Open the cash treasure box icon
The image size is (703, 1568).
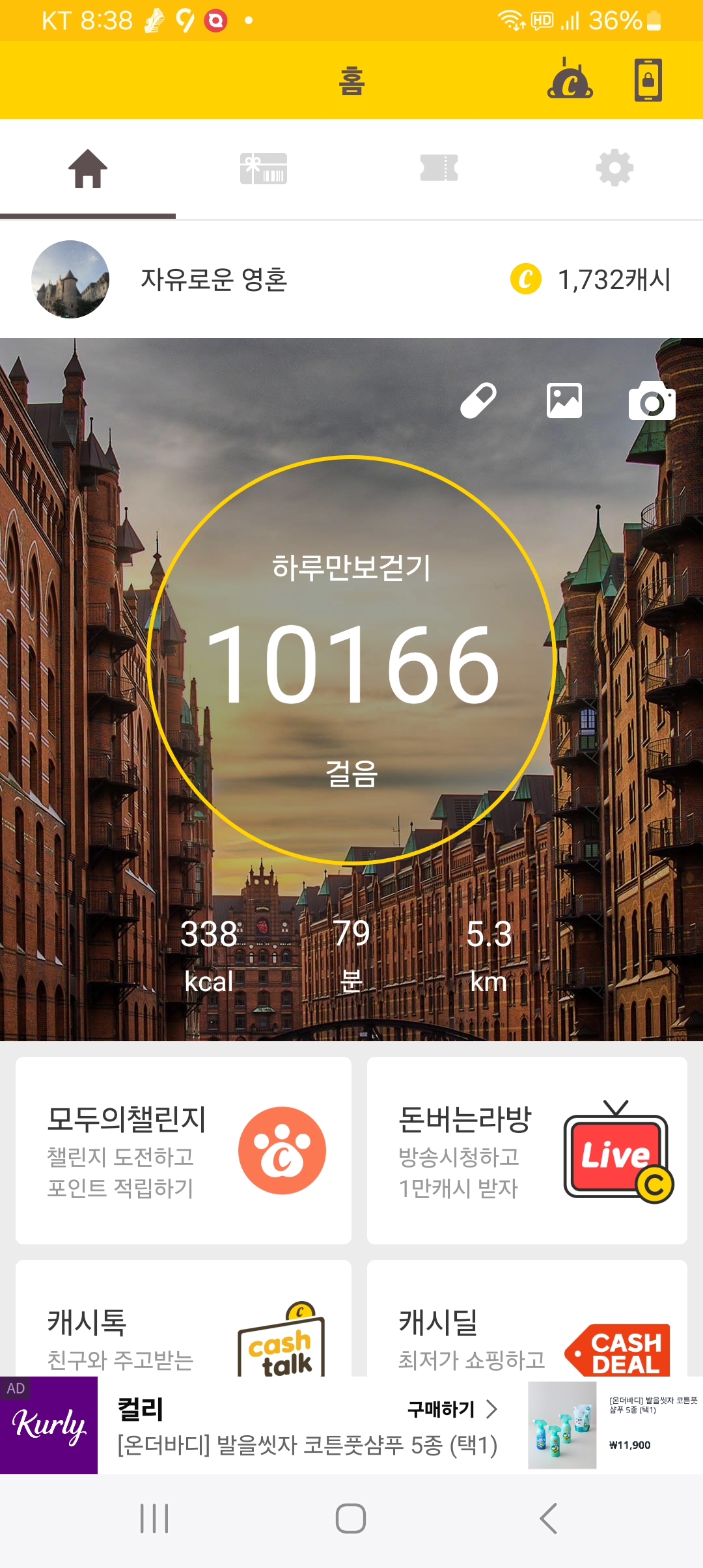570,80
